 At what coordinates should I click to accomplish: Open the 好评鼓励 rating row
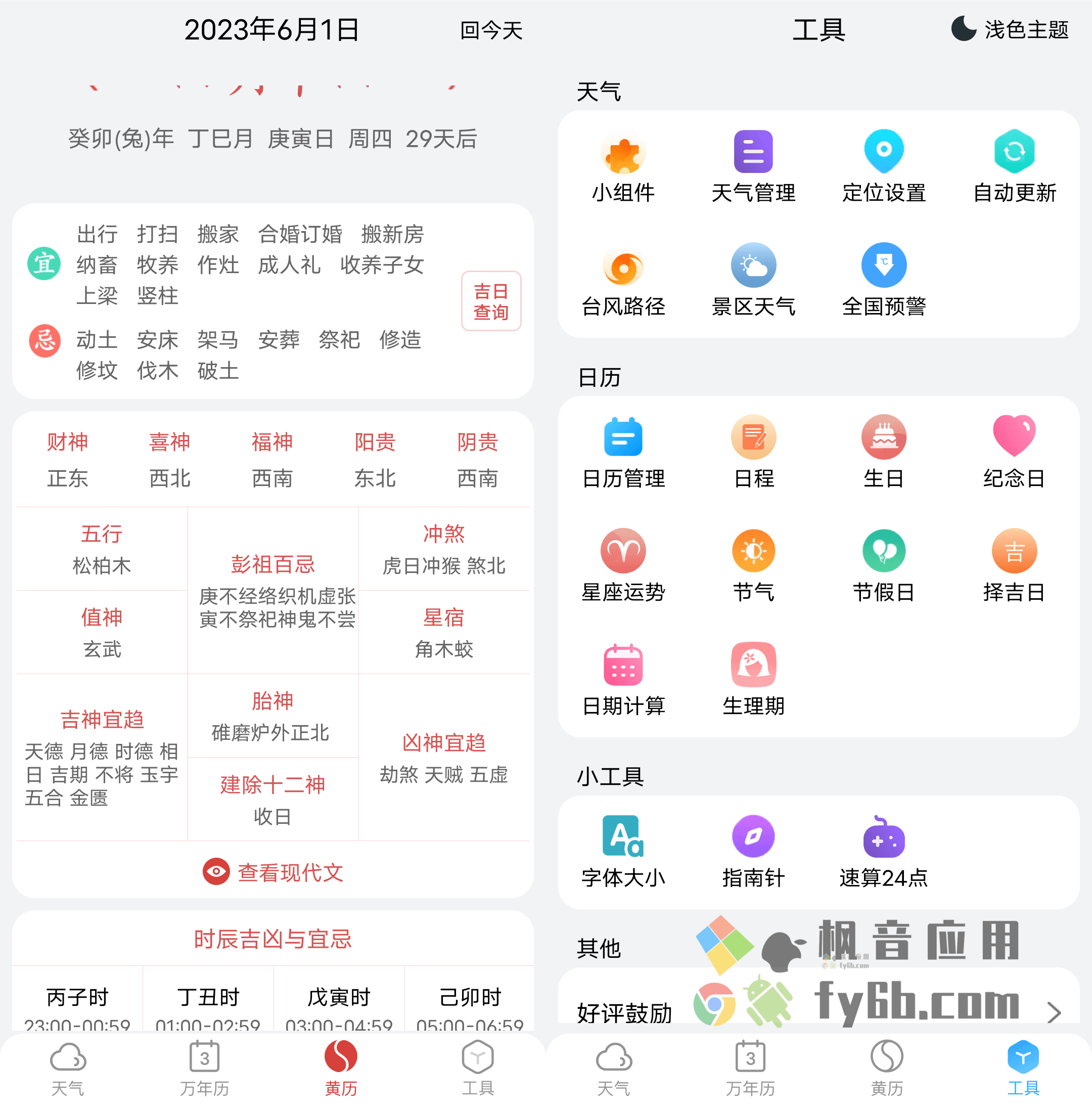[818, 1012]
